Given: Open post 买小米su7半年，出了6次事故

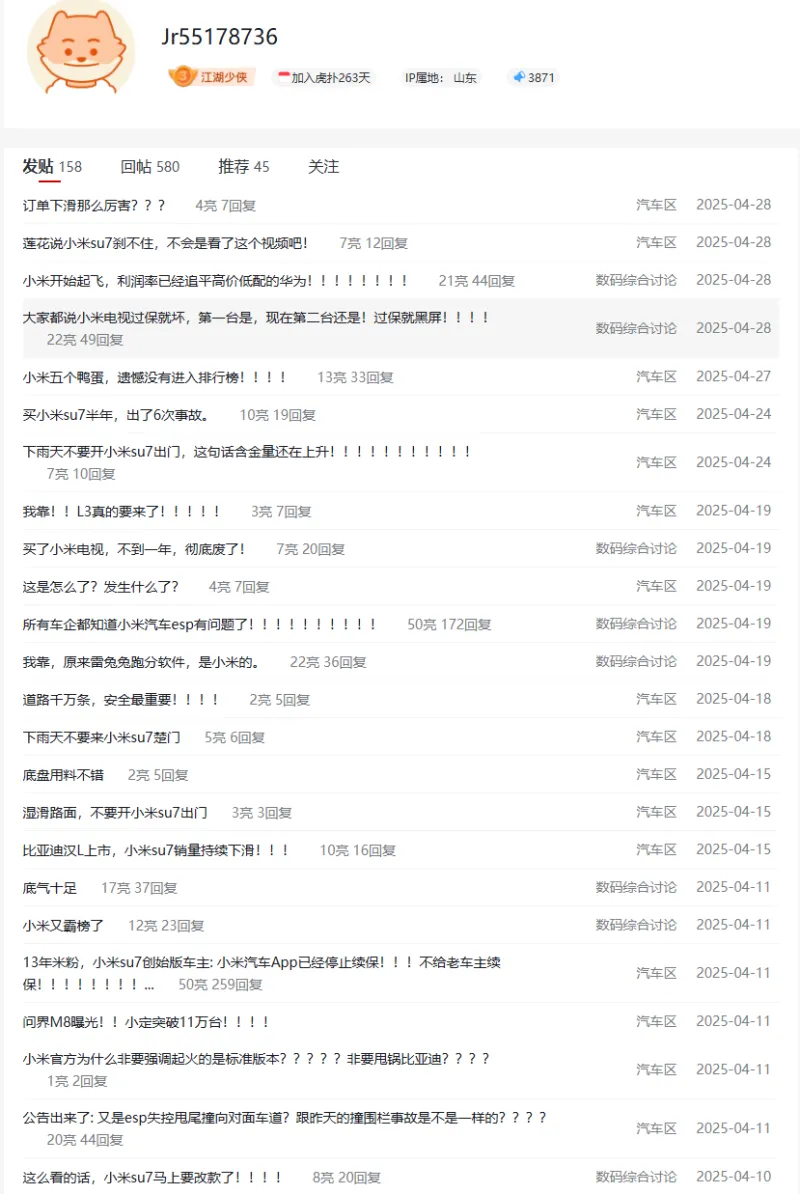Looking at the screenshot, I should [116, 414].
